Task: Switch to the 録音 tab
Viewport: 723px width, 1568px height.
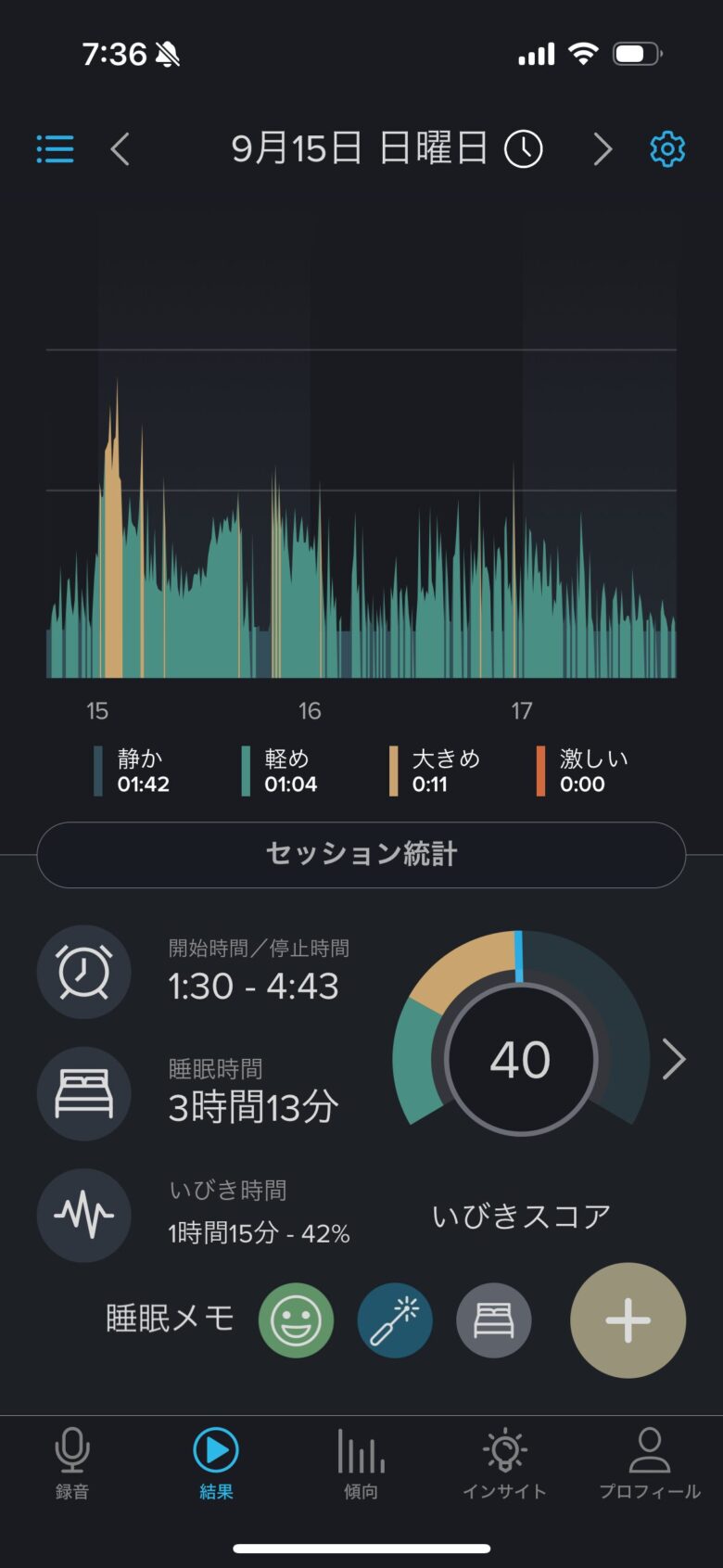Action: pos(72,1463)
